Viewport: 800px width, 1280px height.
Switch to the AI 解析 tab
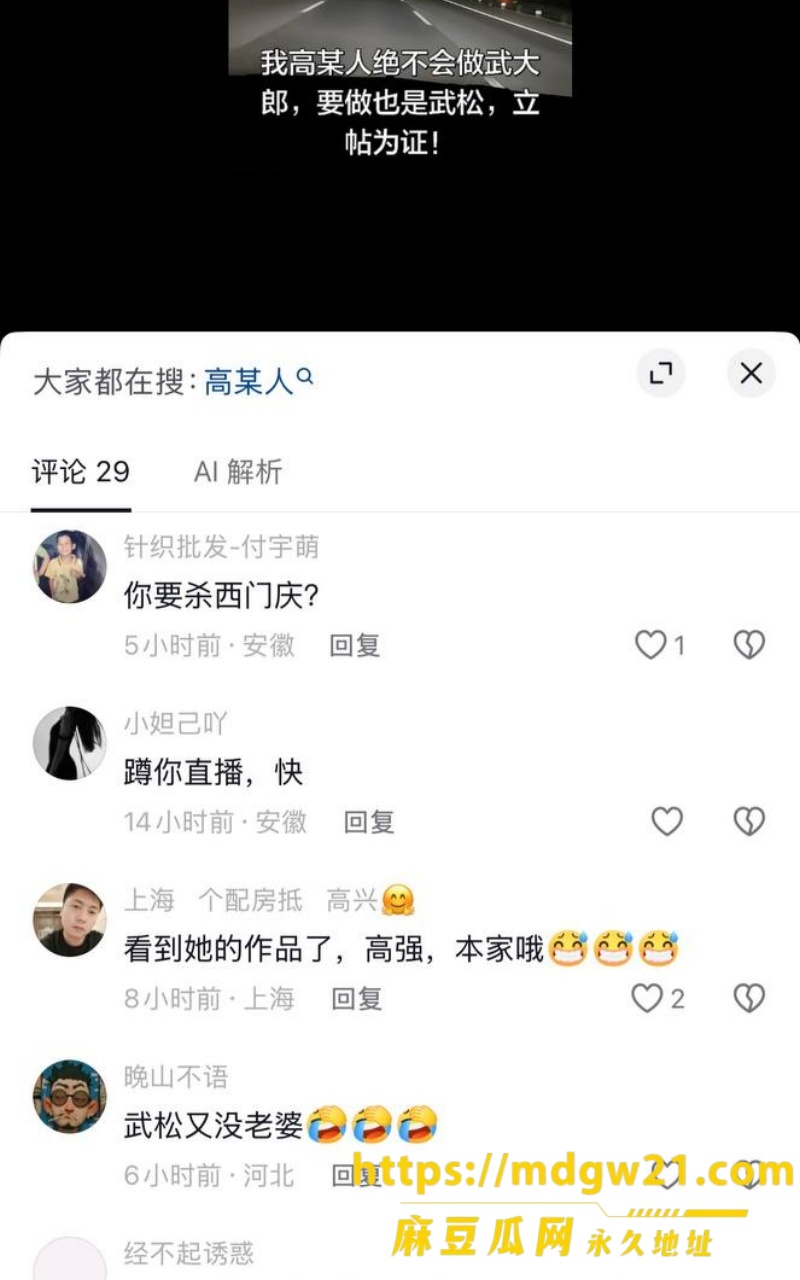point(238,471)
